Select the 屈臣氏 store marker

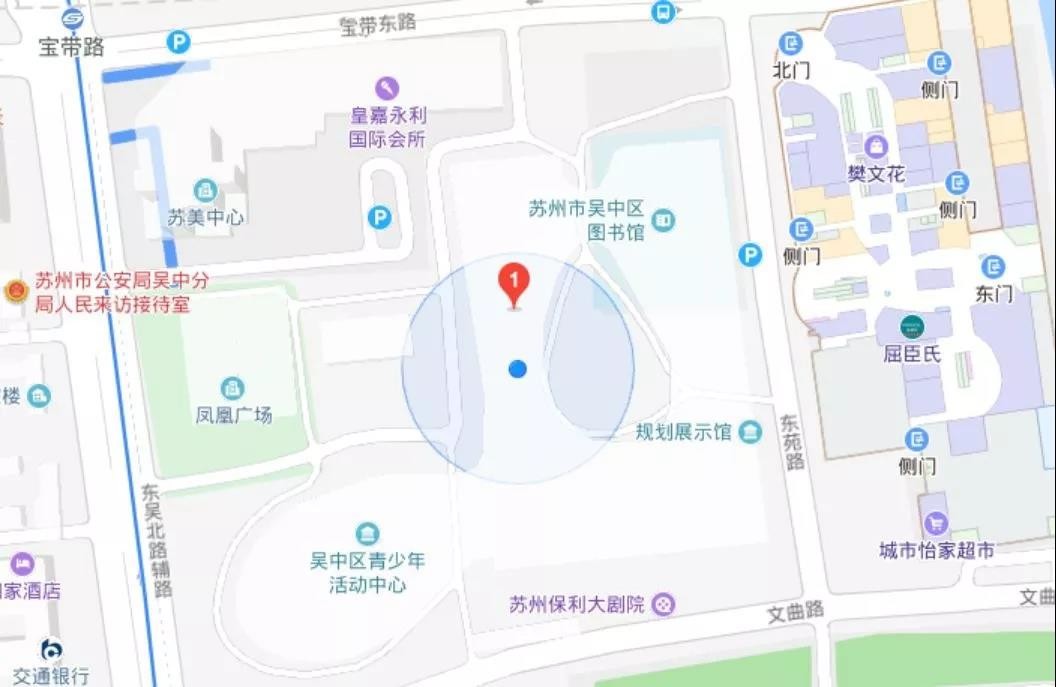pos(910,326)
